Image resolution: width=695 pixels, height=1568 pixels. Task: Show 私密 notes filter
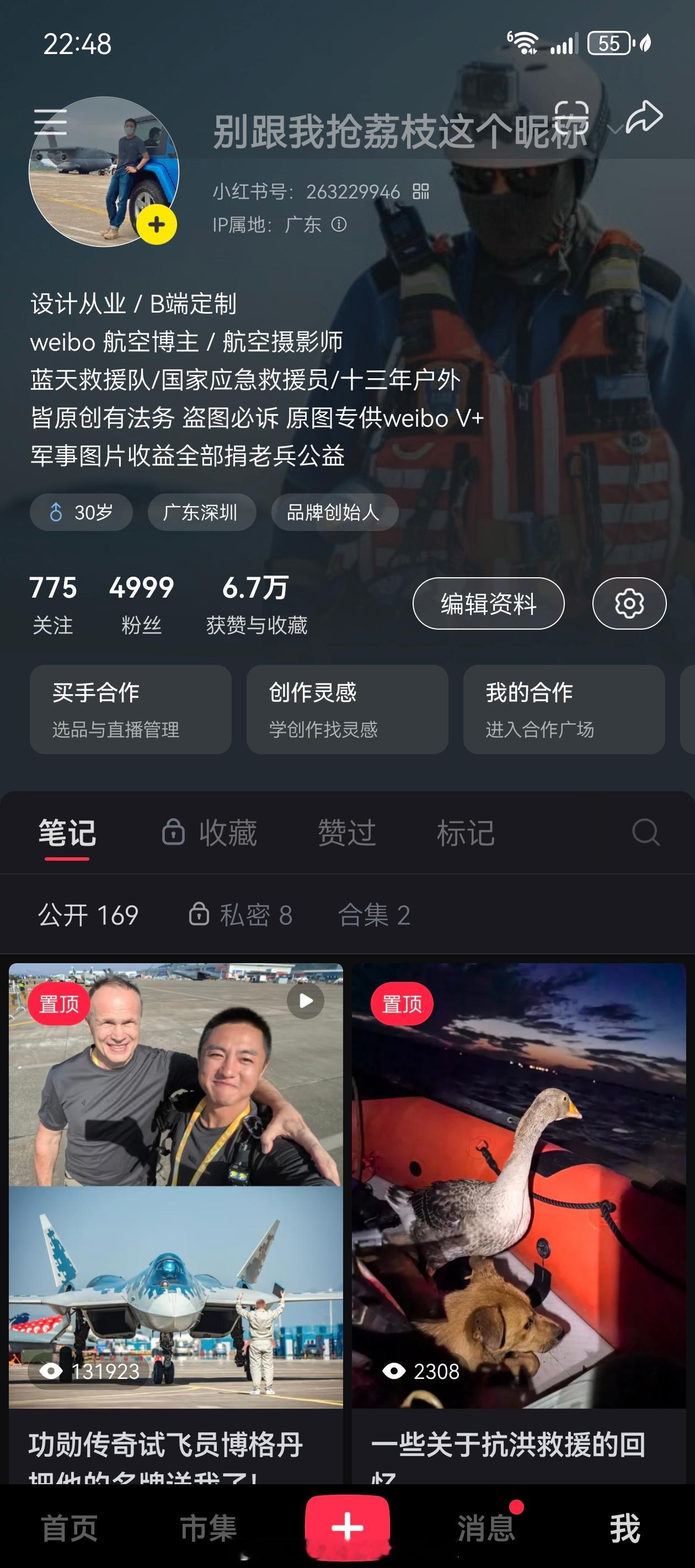[x=243, y=915]
